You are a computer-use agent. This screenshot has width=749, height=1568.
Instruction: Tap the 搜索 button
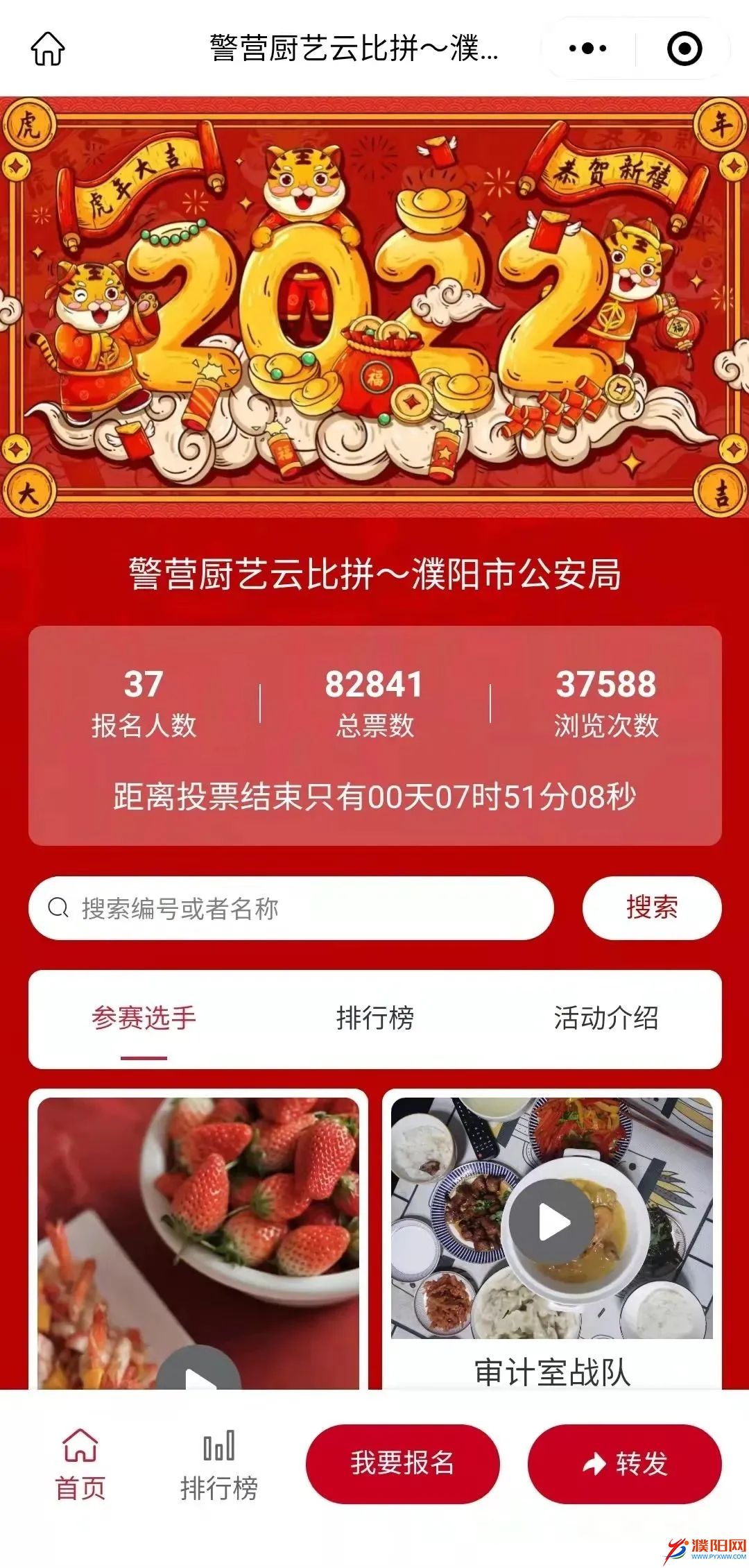[x=651, y=908]
